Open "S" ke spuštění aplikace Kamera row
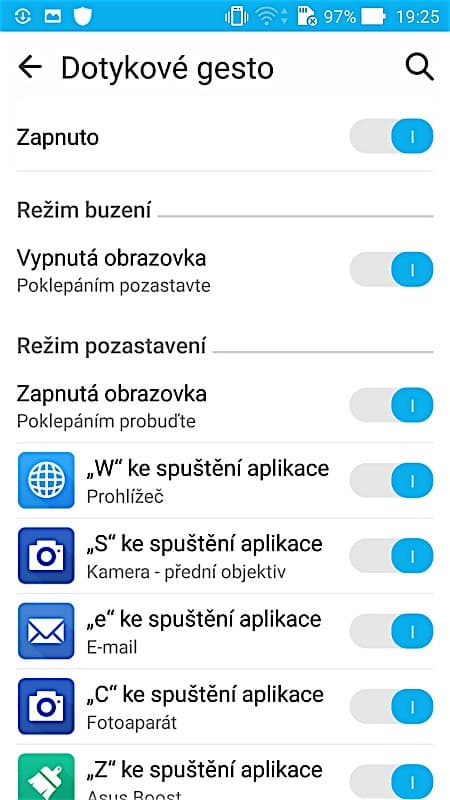The height and width of the screenshot is (800, 450). pos(225,556)
